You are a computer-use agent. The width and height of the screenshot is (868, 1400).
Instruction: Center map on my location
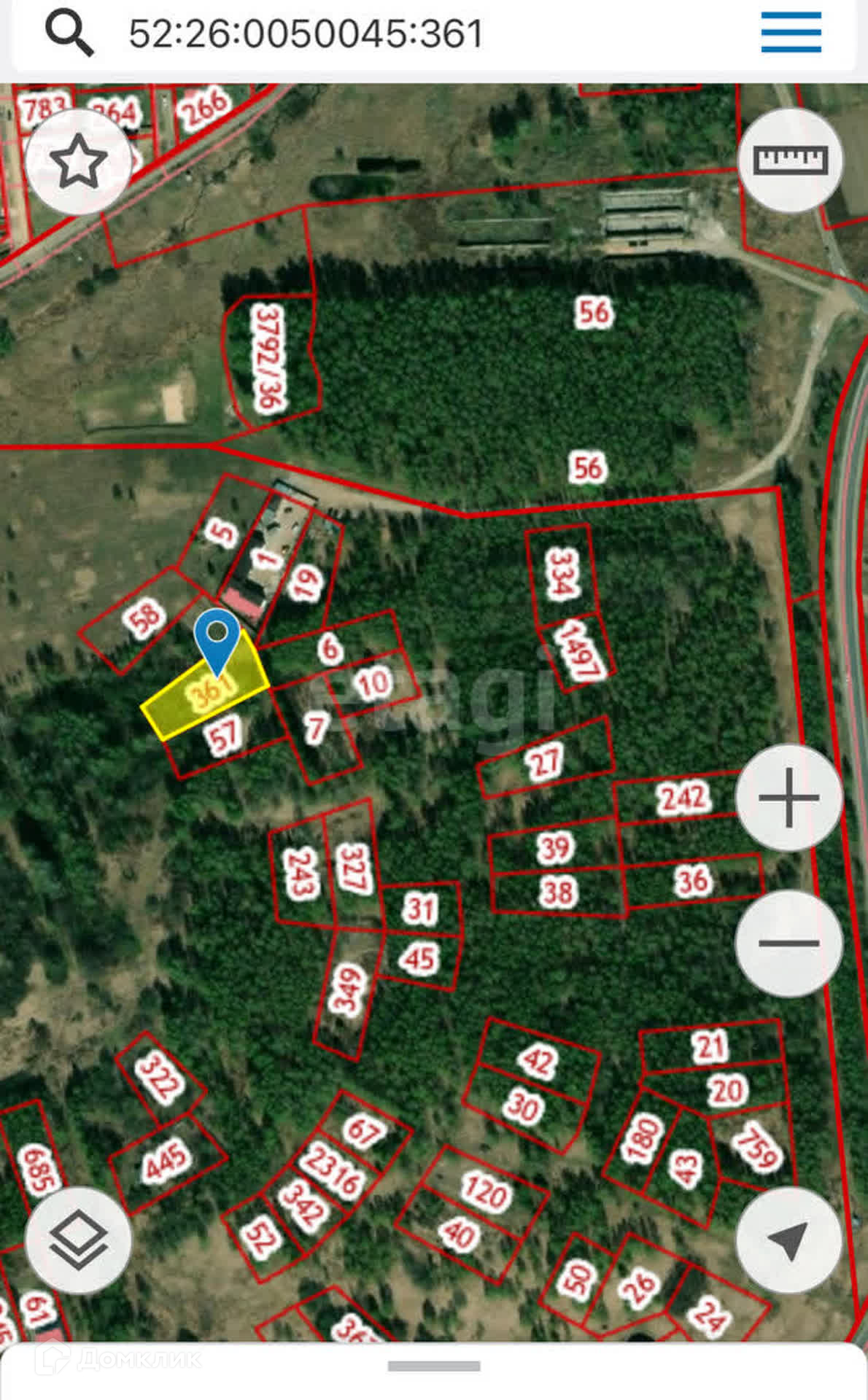(788, 1240)
